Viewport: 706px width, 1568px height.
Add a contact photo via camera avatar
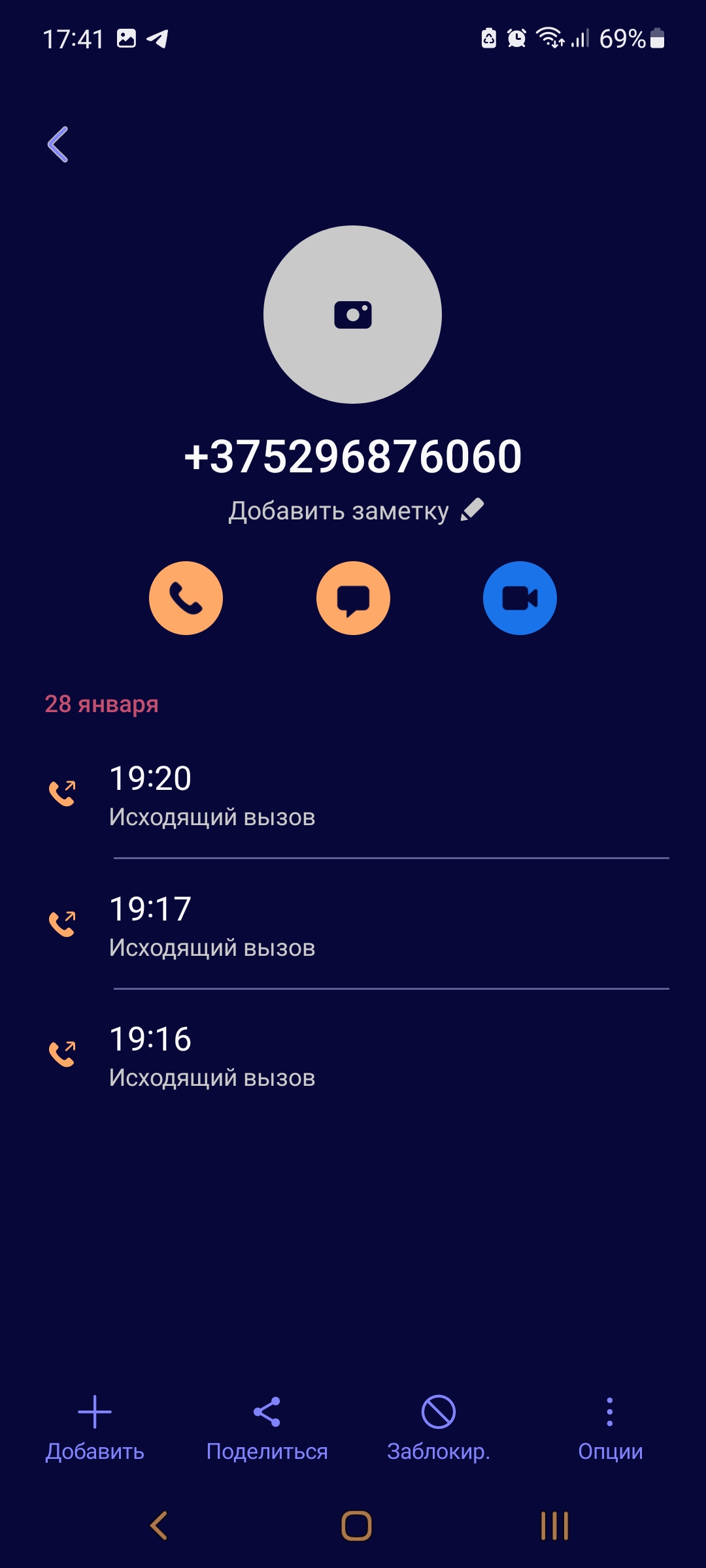[x=352, y=315]
